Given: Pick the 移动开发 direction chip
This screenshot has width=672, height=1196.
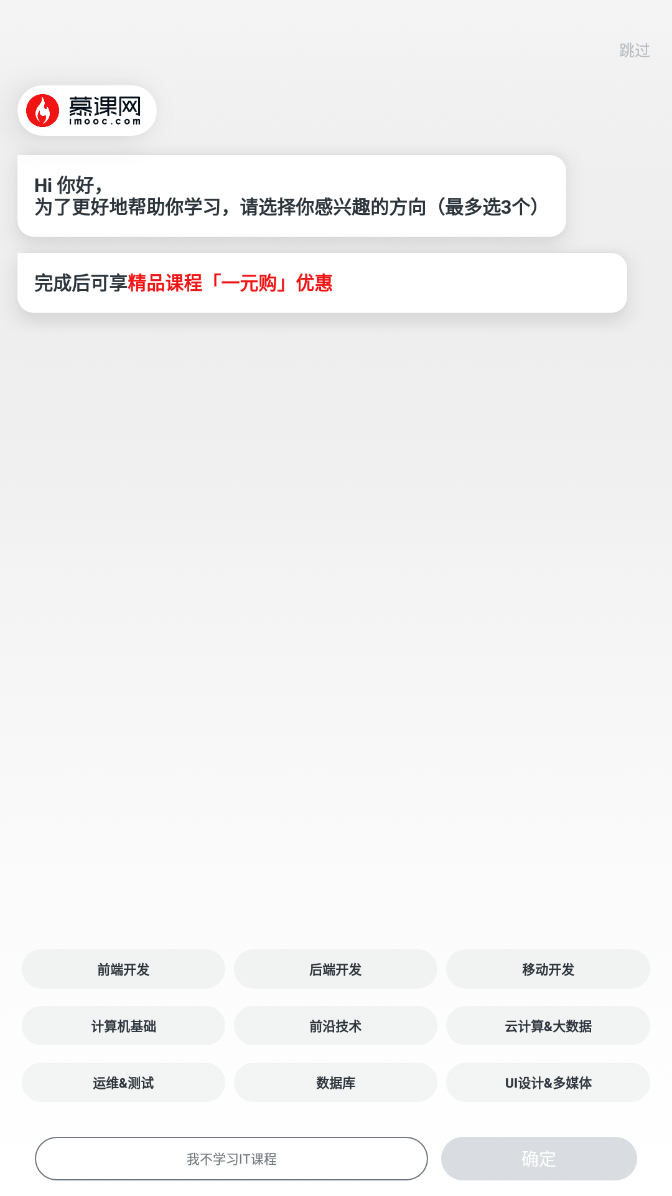Looking at the screenshot, I should click(x=548, y=969).
